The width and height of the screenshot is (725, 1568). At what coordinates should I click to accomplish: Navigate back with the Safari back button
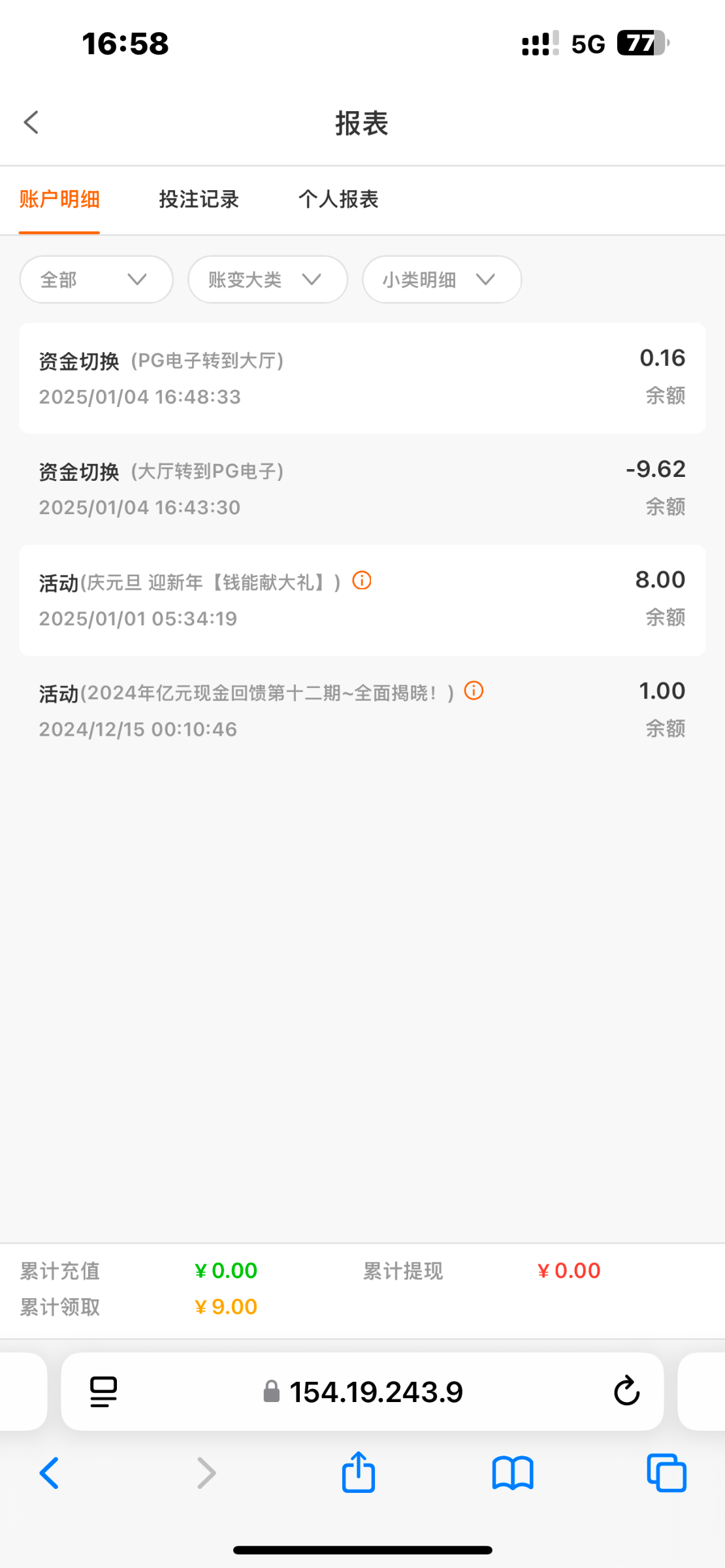pos(50,1473)
